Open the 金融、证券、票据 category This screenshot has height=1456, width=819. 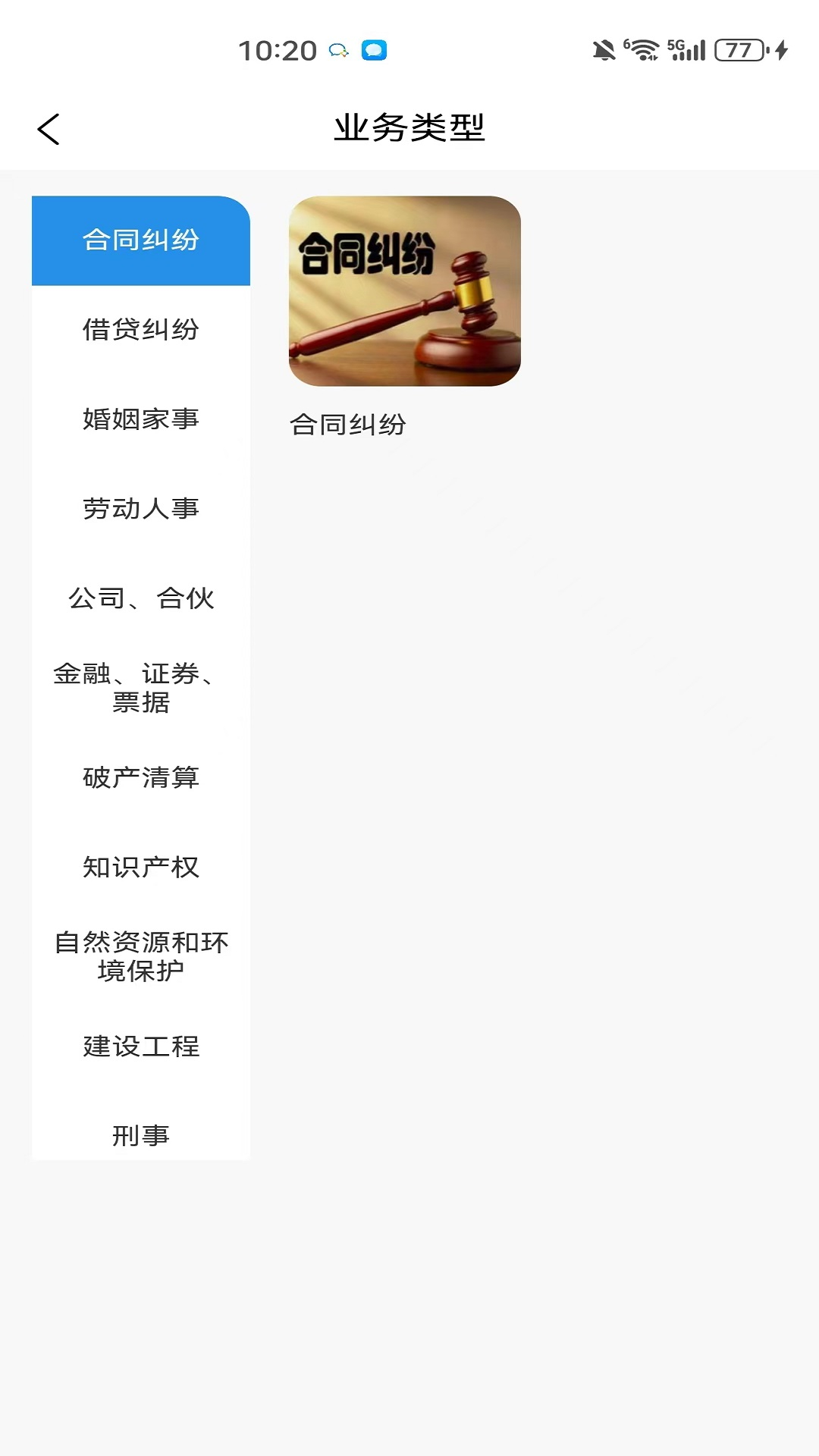coord(140,689)
